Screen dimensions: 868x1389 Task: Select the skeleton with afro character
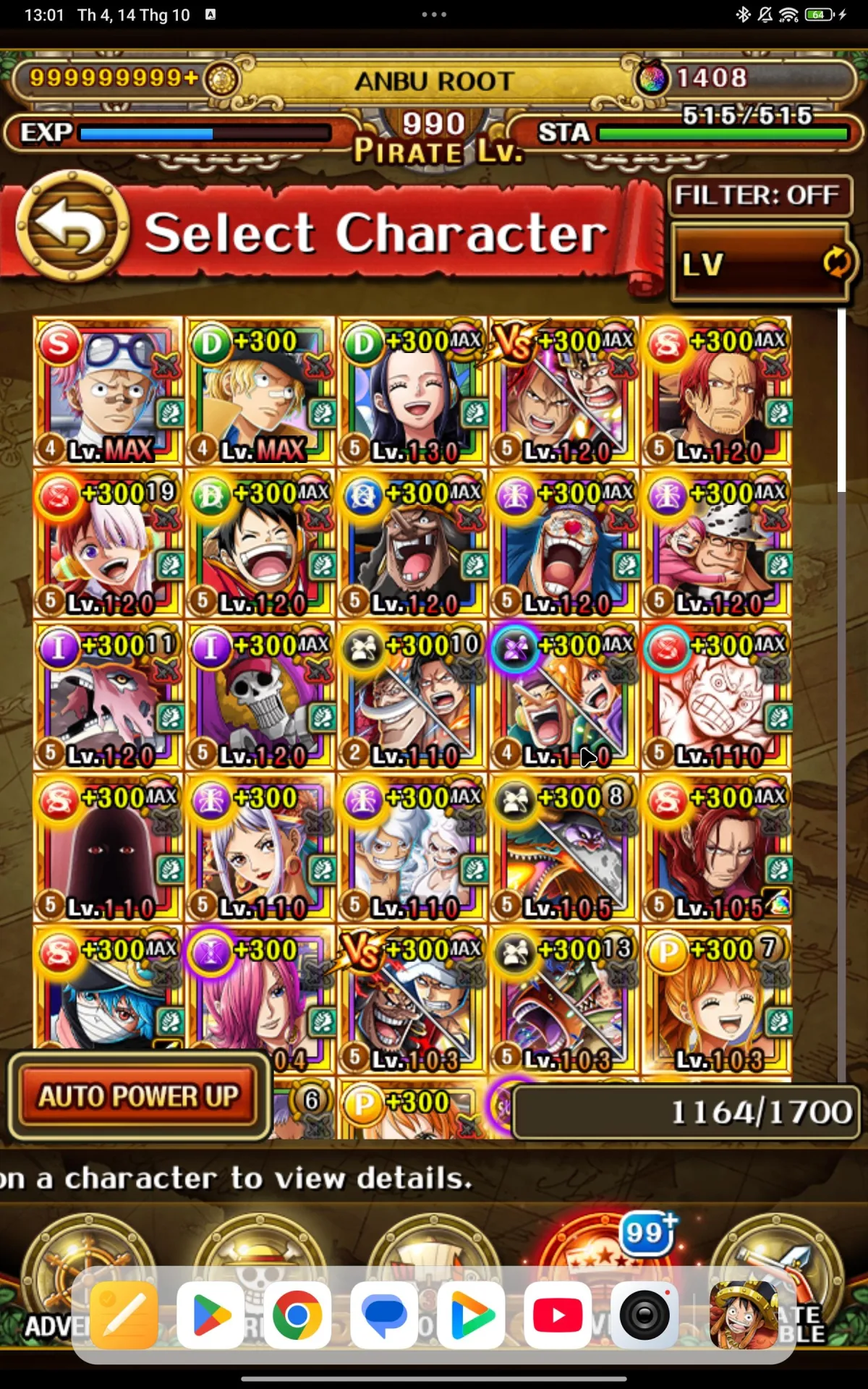(x=260, y=695)
